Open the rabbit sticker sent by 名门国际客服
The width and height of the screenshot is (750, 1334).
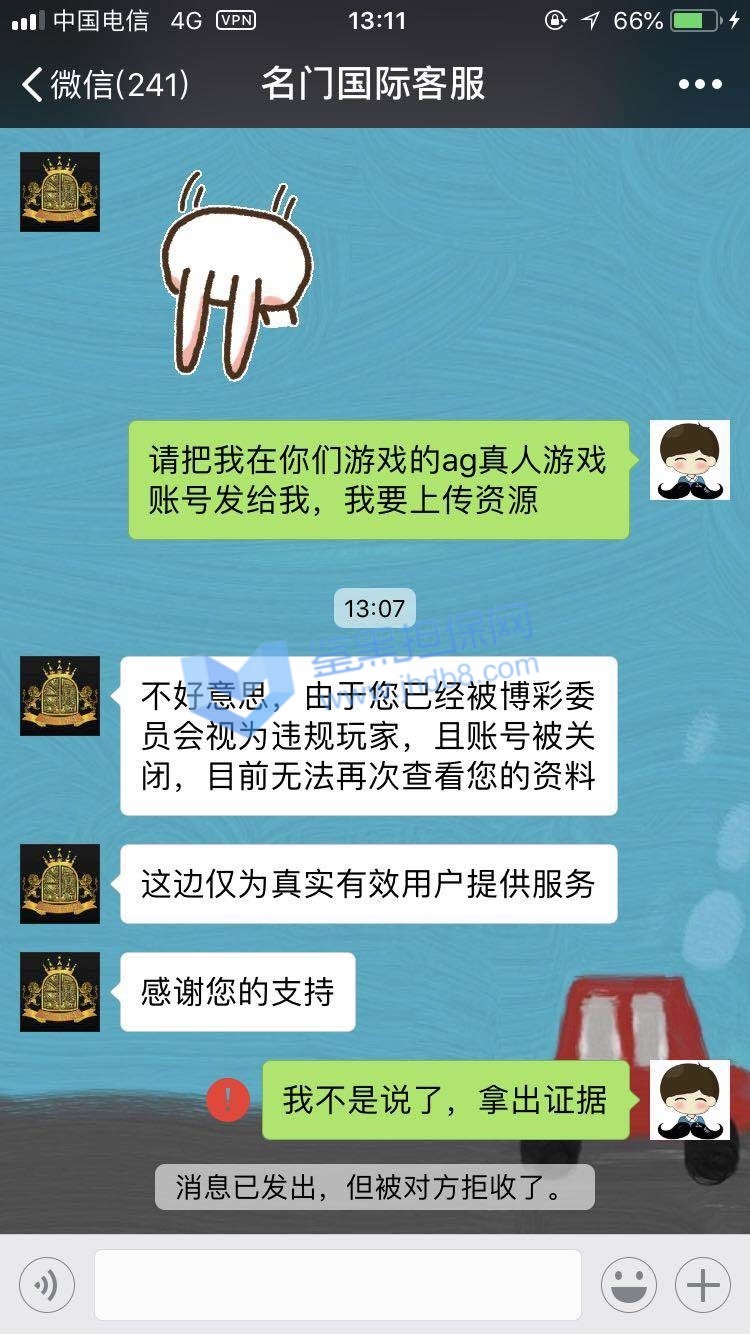click(237, 278)
